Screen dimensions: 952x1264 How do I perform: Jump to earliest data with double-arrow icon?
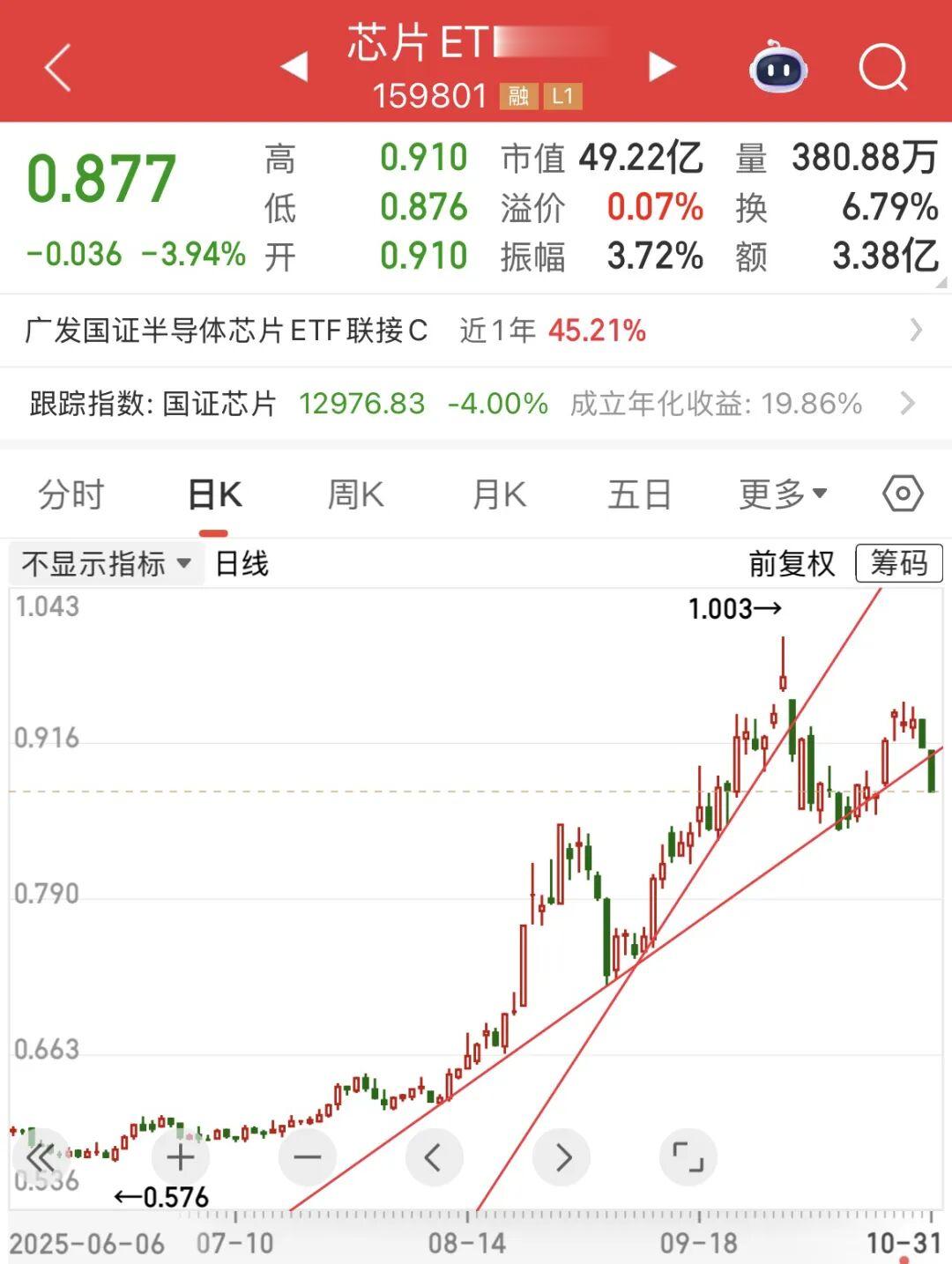[x=38, y=1157]
